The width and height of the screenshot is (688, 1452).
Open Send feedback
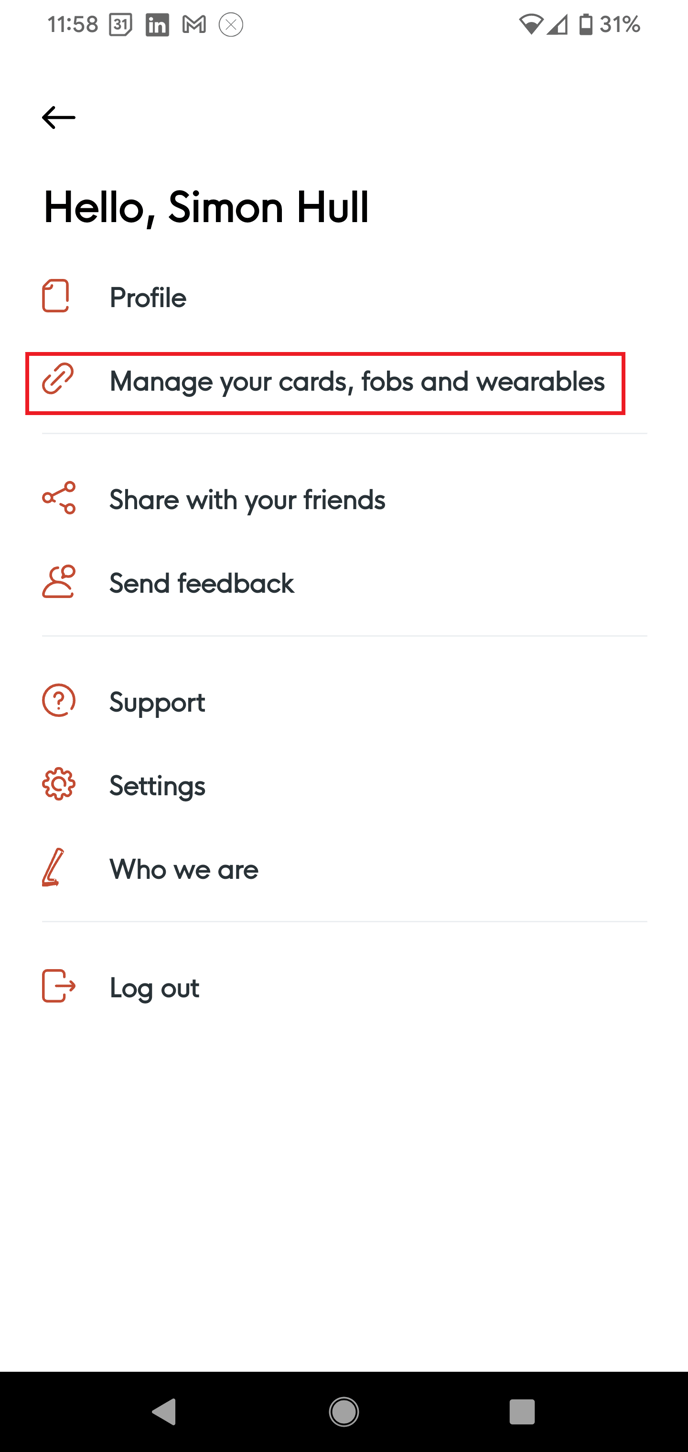coord(201,584)
